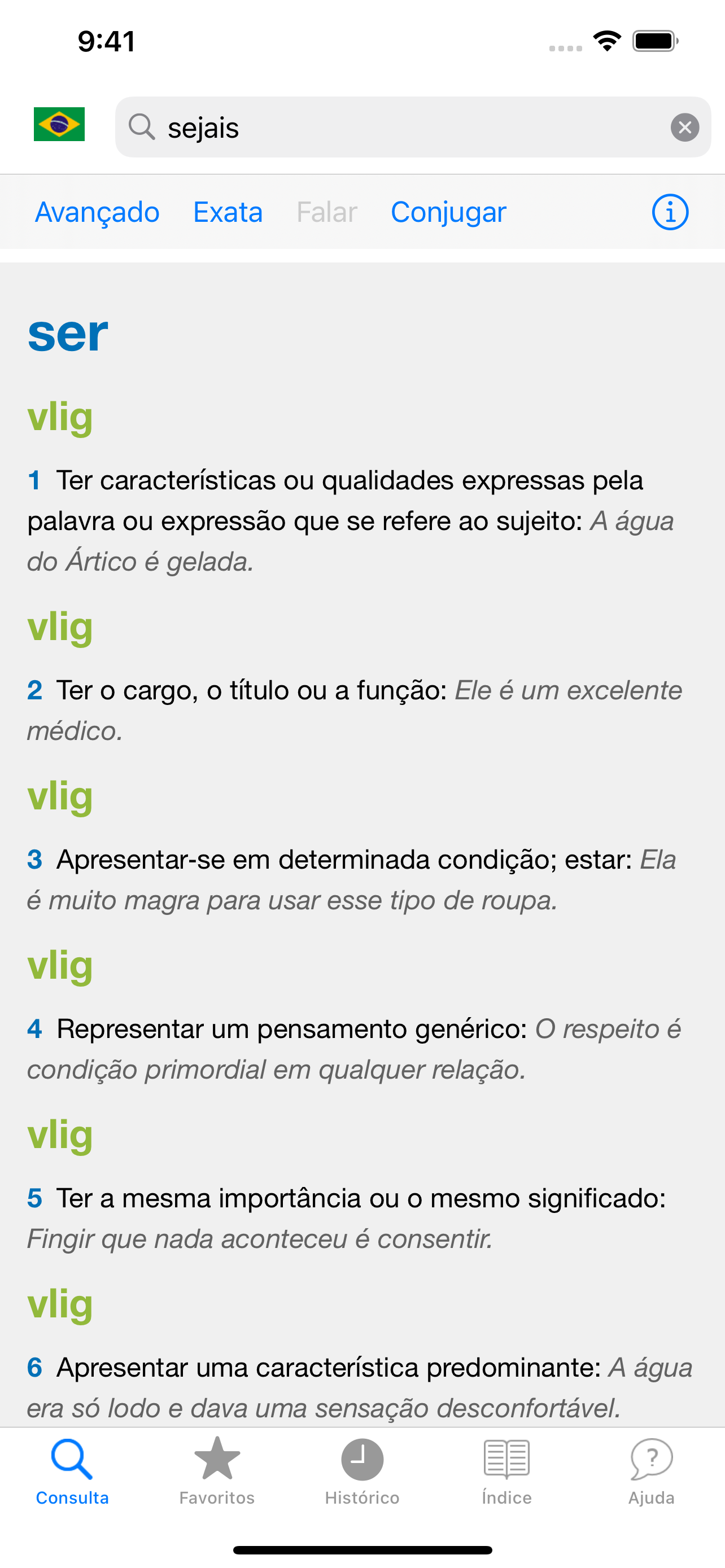Screen dimensions: 725x1568
Task: Tap inside the sejais search field
Action: tap(365, 127)
